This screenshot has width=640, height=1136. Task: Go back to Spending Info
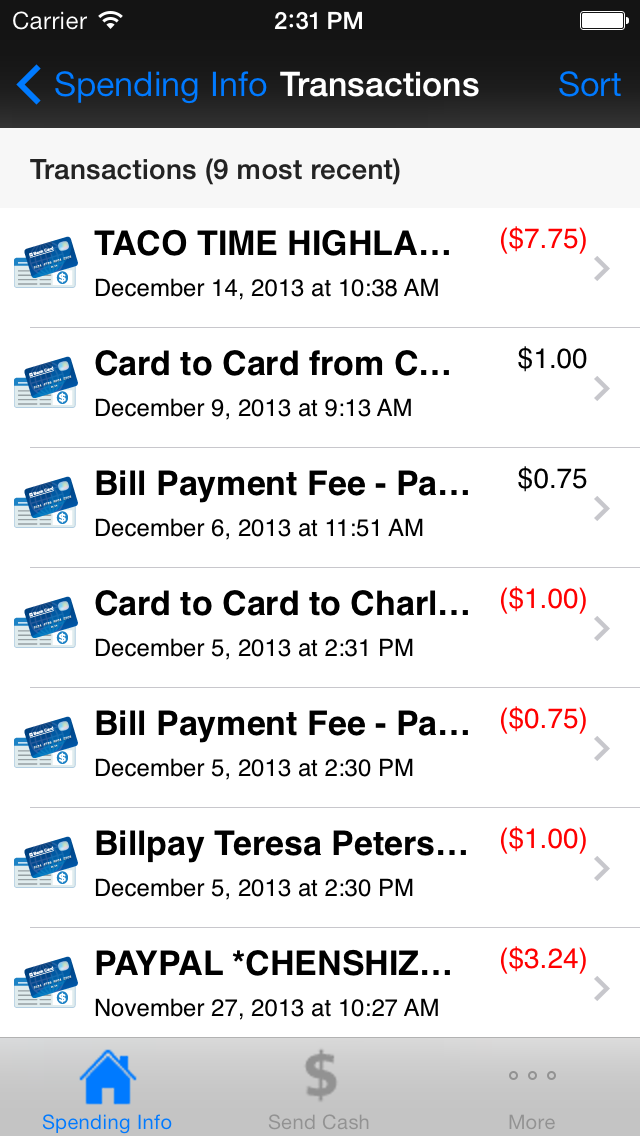pyautogui.click(x=142, y=86)
